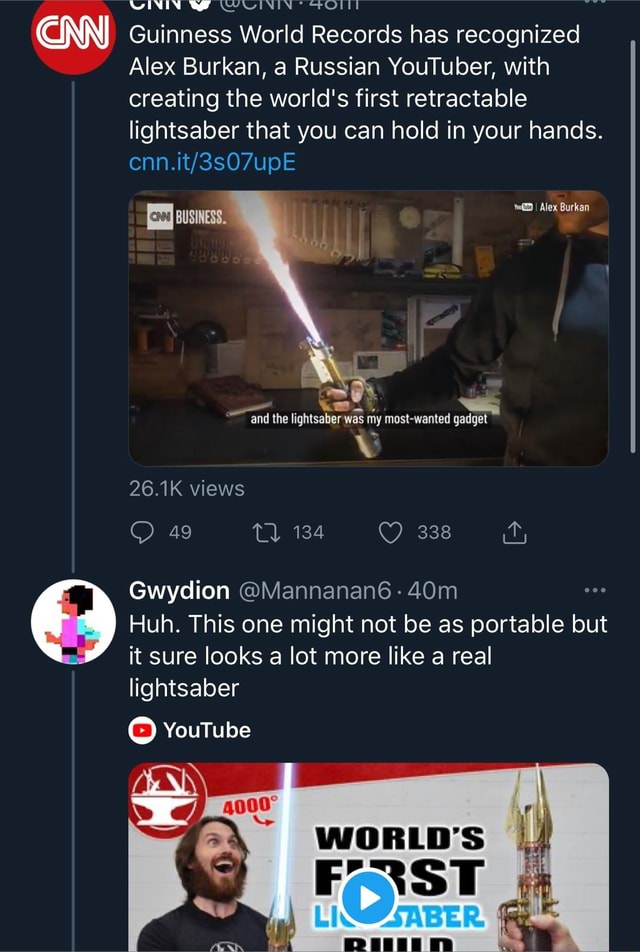Image resolution: width=640 pixels, height=952 pixels.
Task: Play the World's First Lightsaber YouTube video
Action: [x=367, y=895]
